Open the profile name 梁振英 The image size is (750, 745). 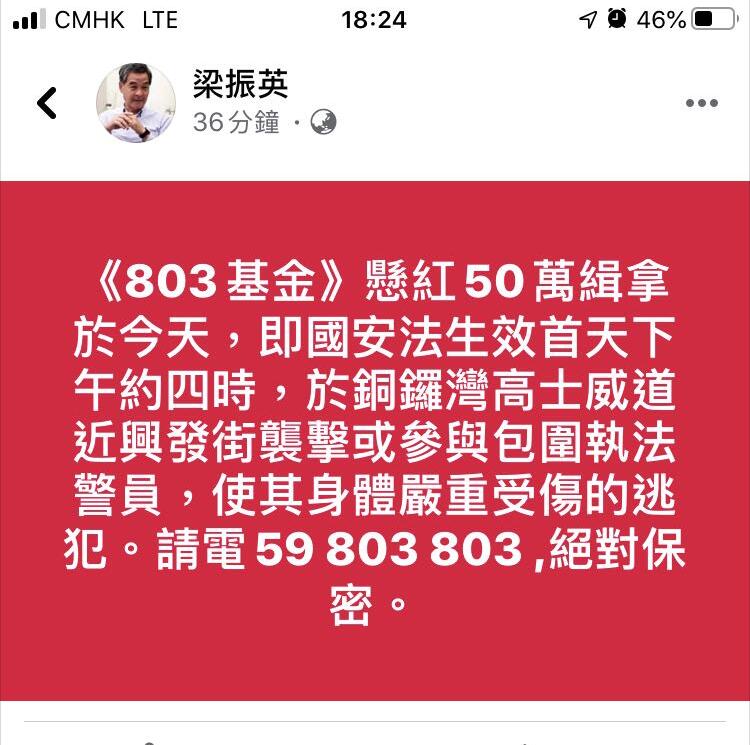coord(240,85)
